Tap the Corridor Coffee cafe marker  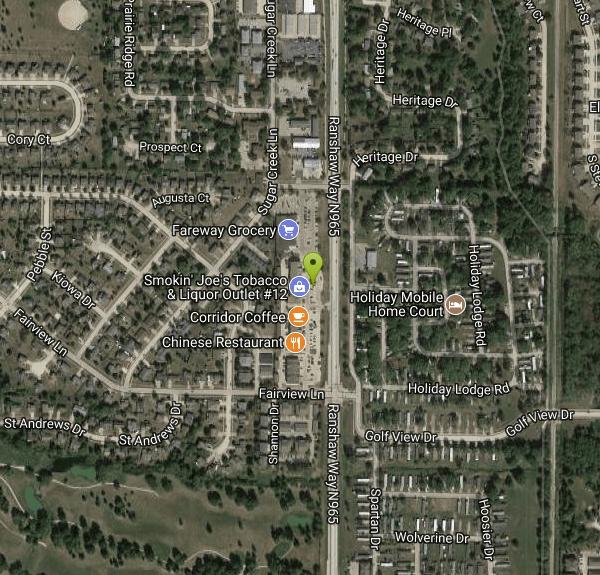pos(298,317)
